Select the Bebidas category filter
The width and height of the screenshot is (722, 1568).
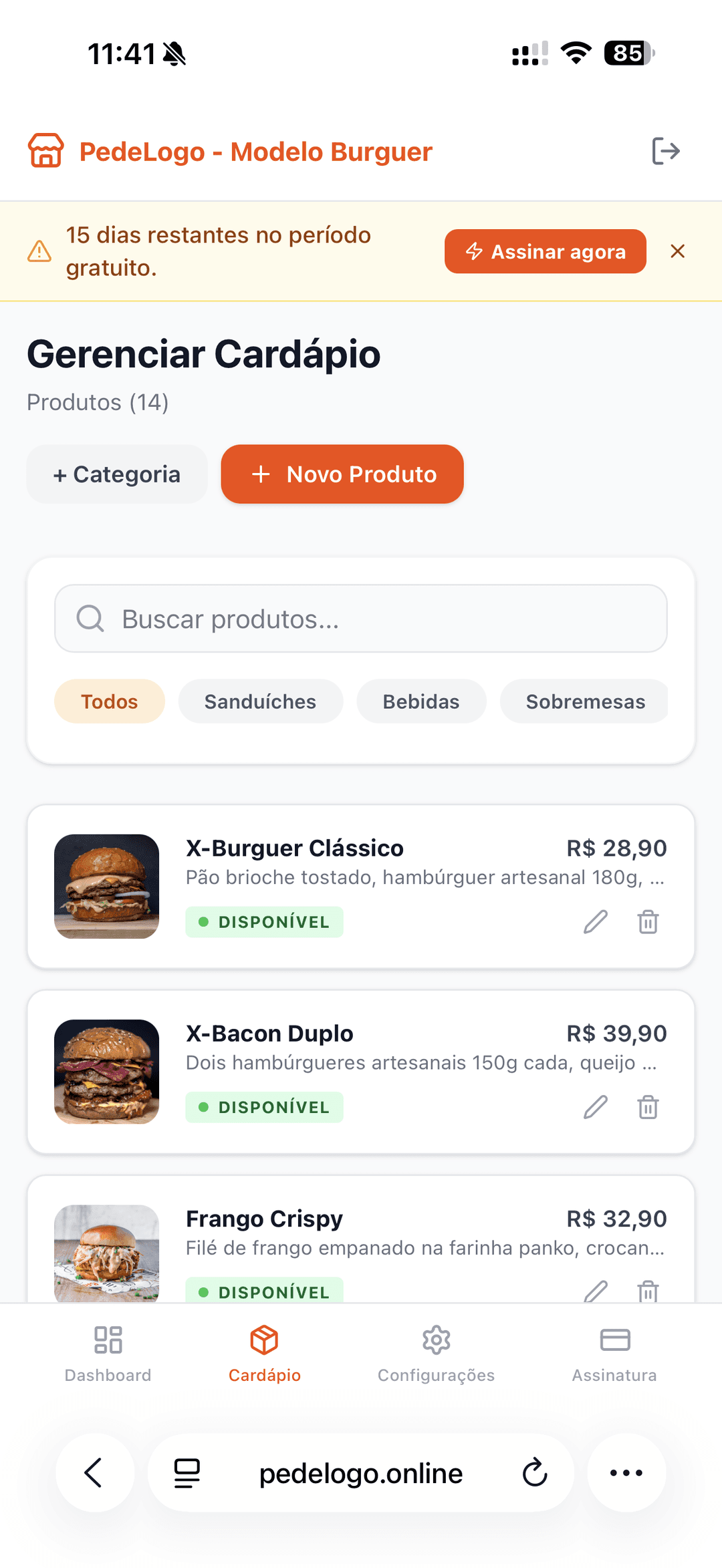420,701
